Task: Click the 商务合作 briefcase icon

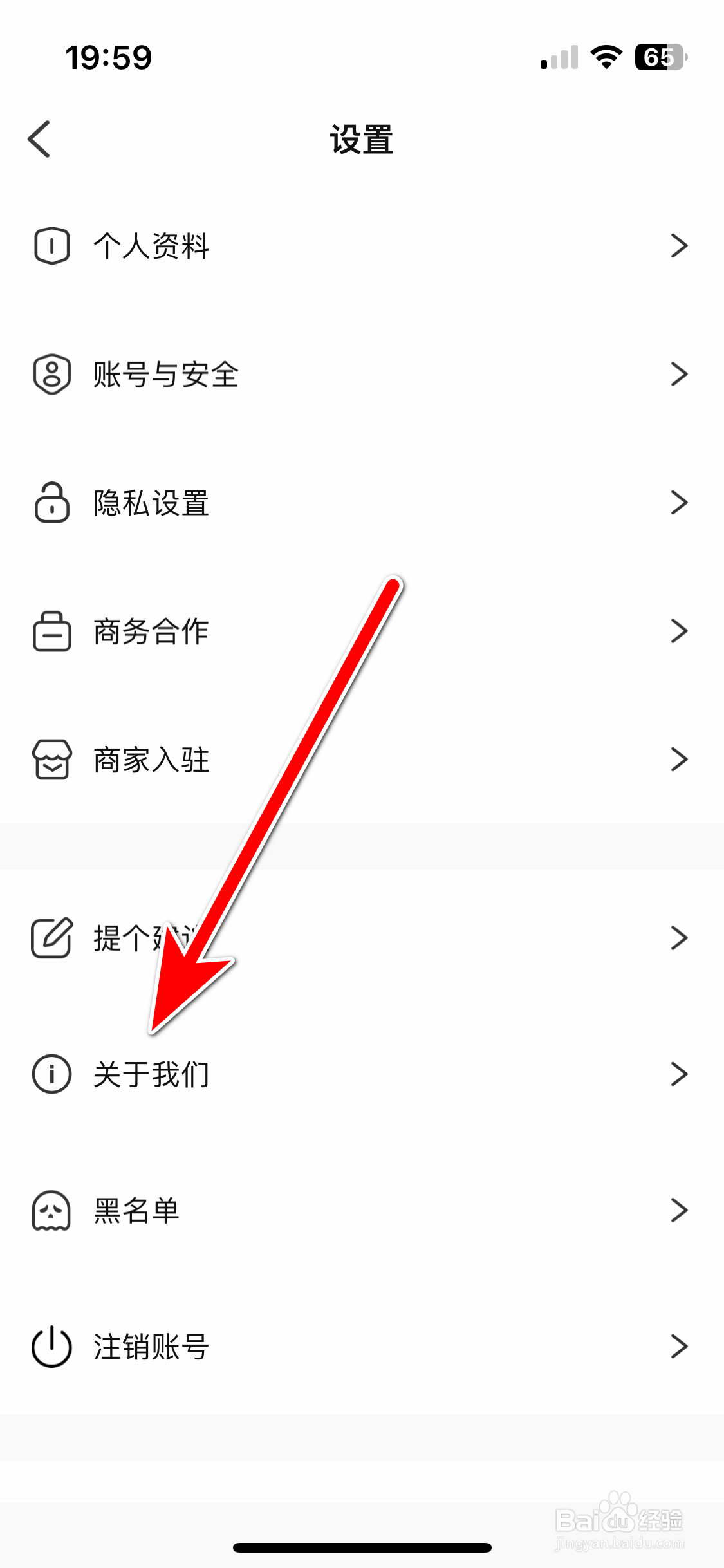Action: pos(51,631)
